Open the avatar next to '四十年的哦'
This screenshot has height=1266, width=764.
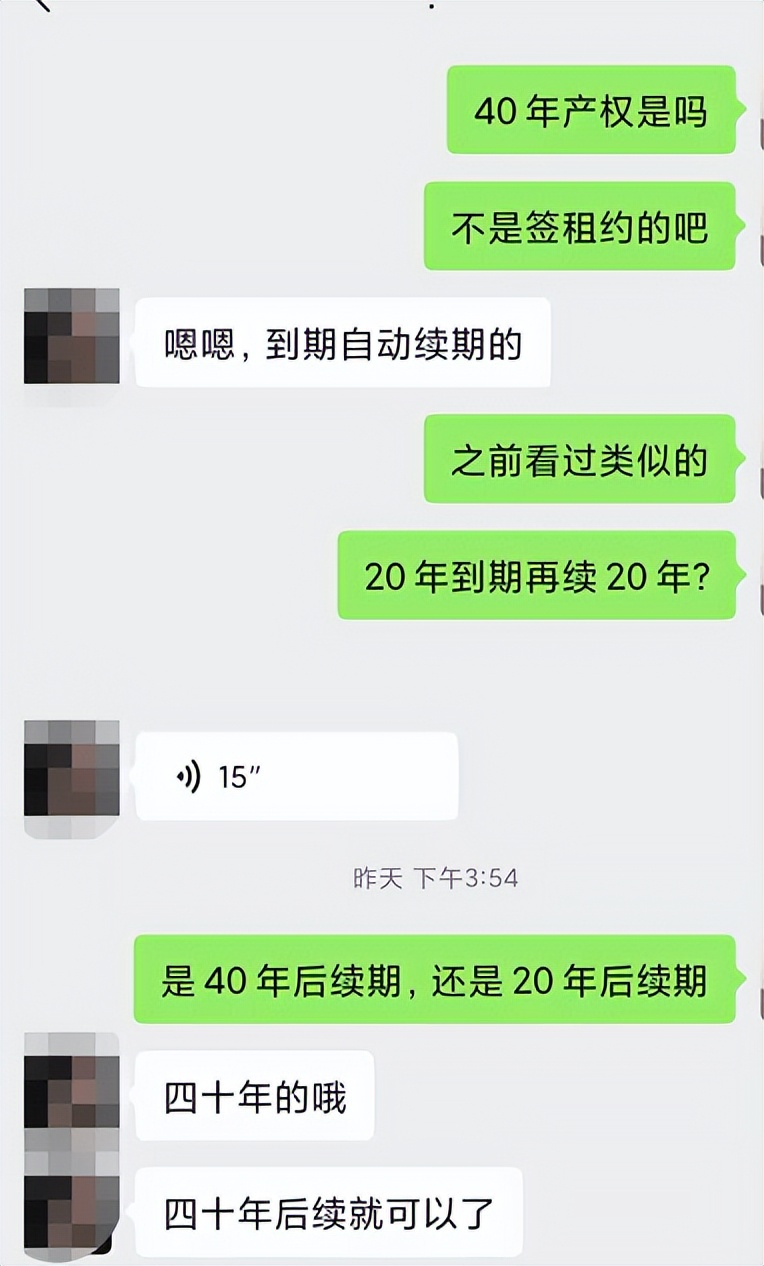click(70, 1094)
